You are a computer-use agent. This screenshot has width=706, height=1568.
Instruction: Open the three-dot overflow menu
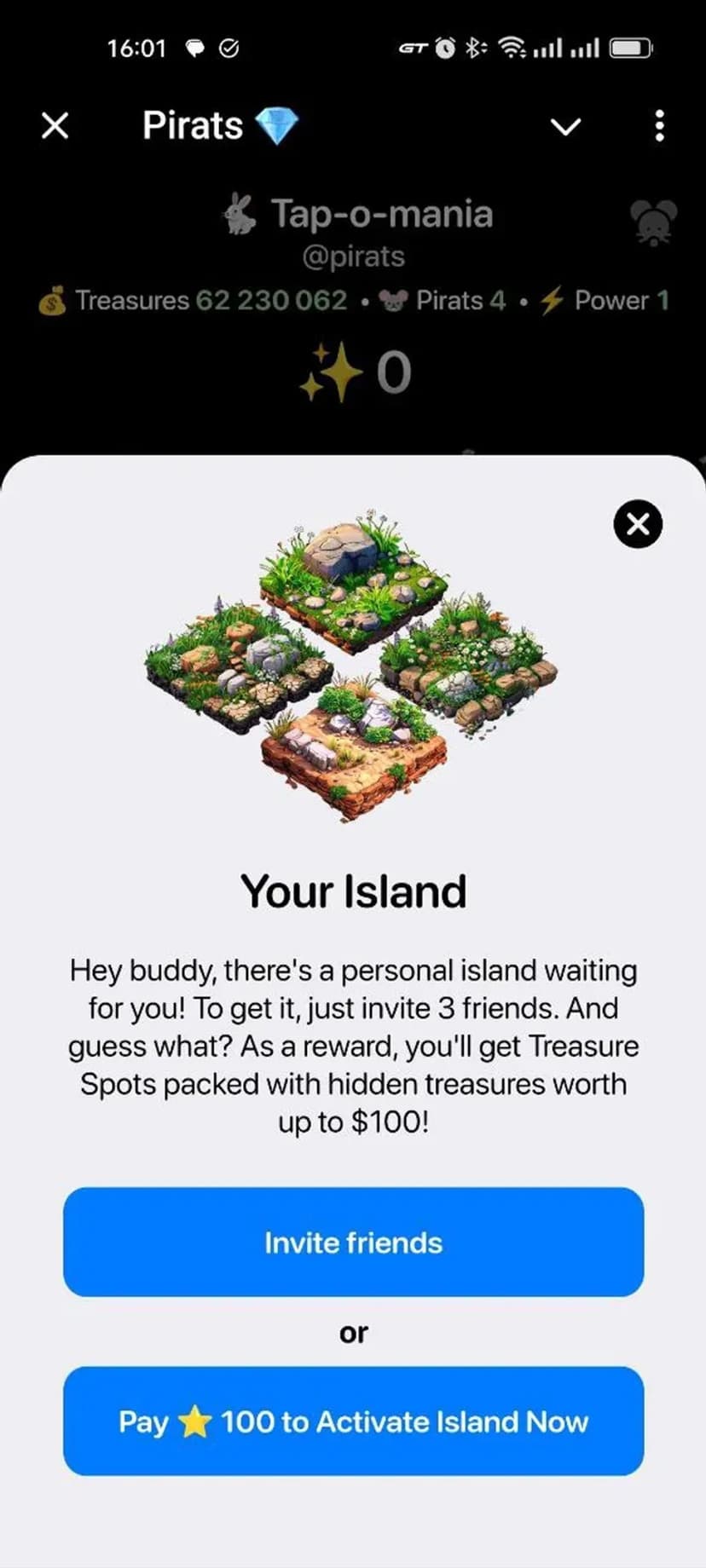tap(659, 126)
